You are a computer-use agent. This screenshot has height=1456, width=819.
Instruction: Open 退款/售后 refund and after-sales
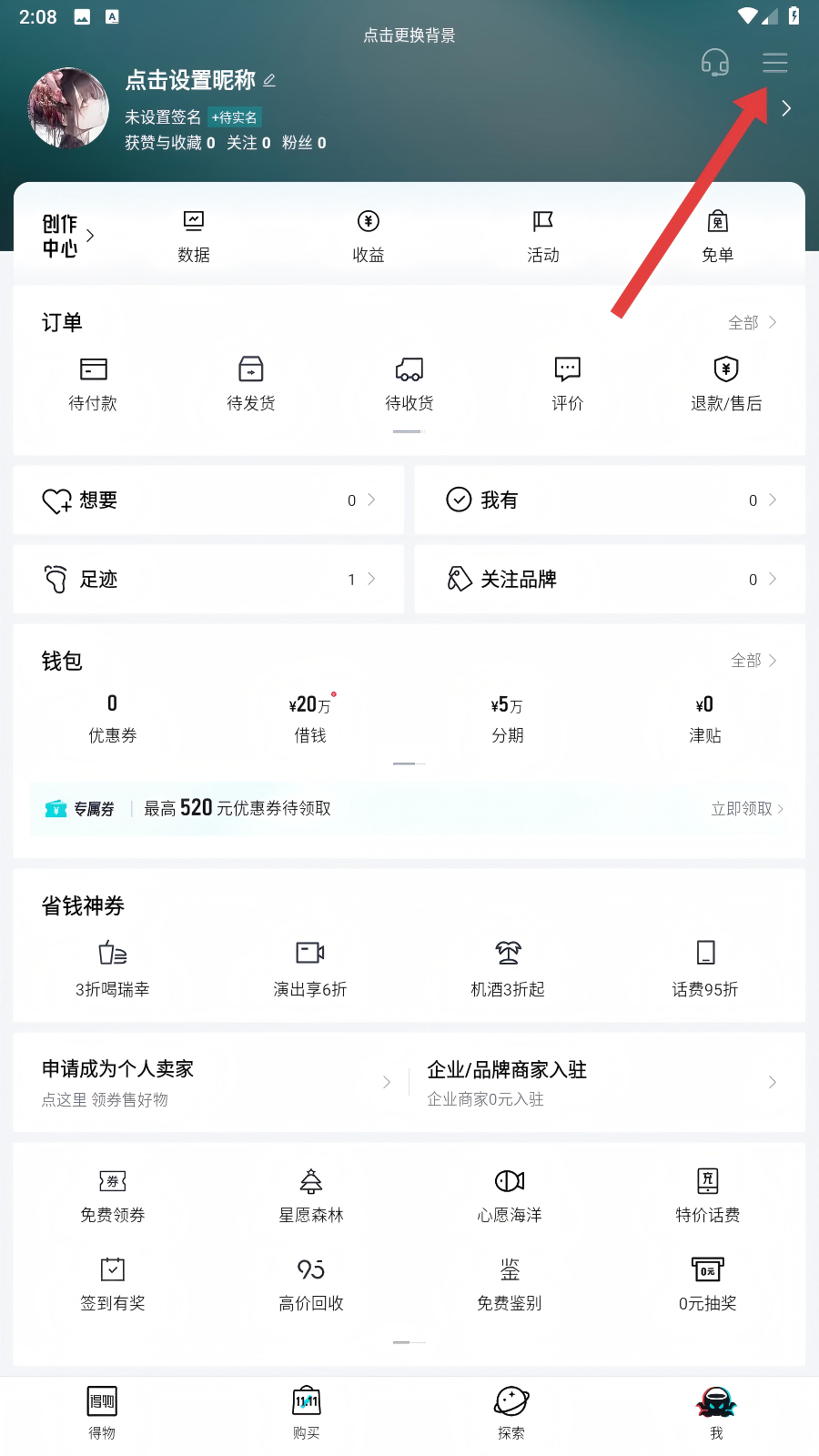coord(725,383)
